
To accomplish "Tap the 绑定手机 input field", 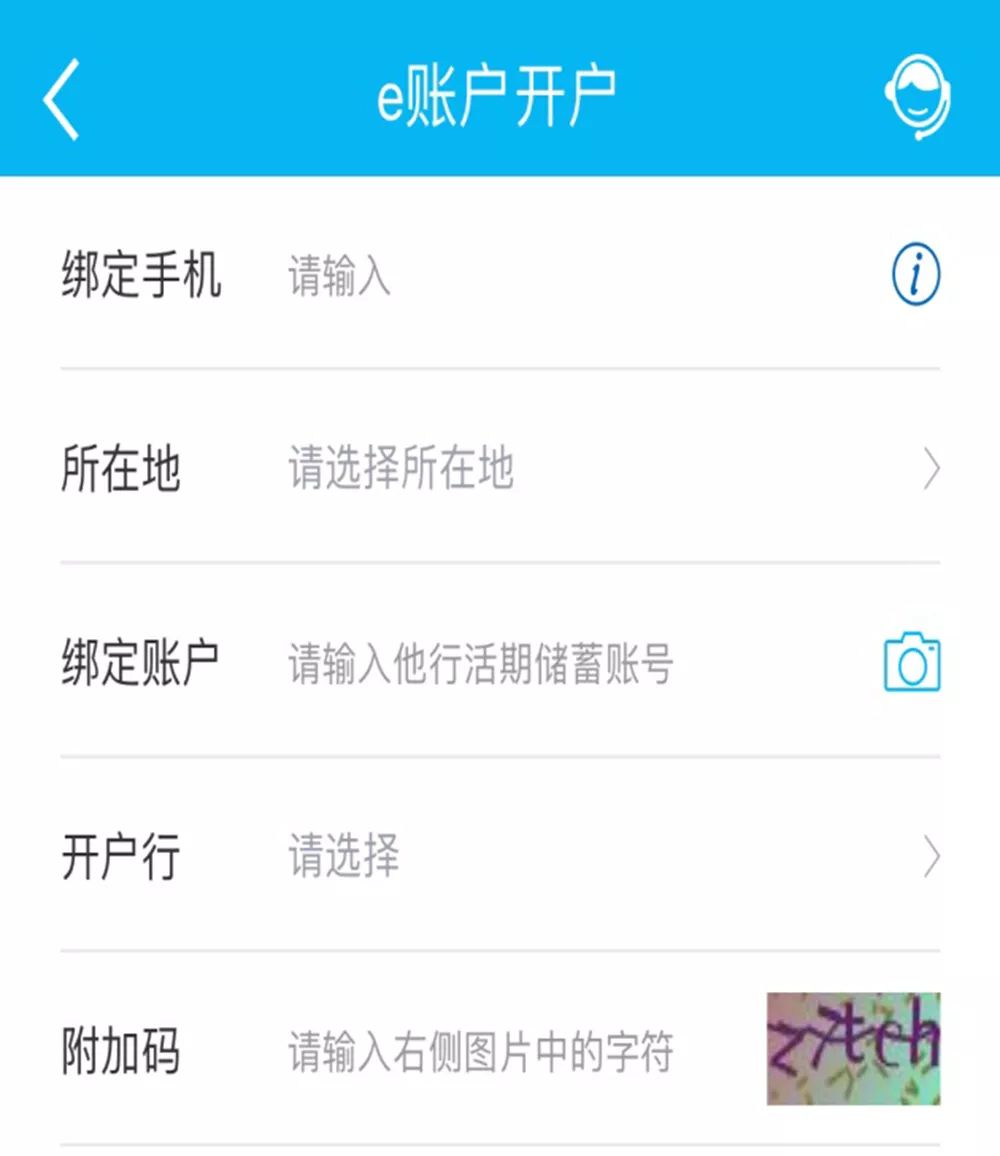I will 560,276.
